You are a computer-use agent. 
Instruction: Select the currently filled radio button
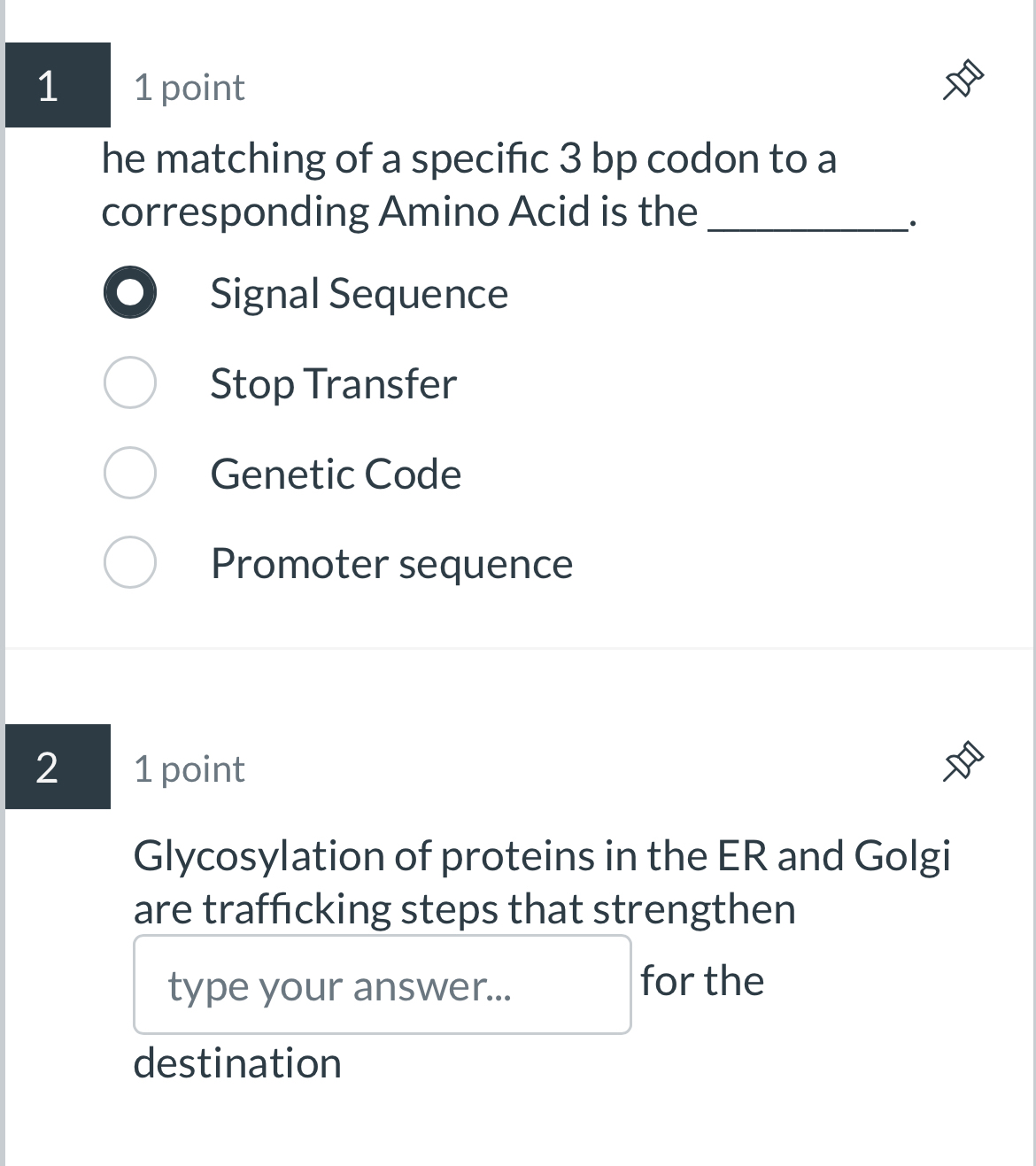click(x=129, y=292)
